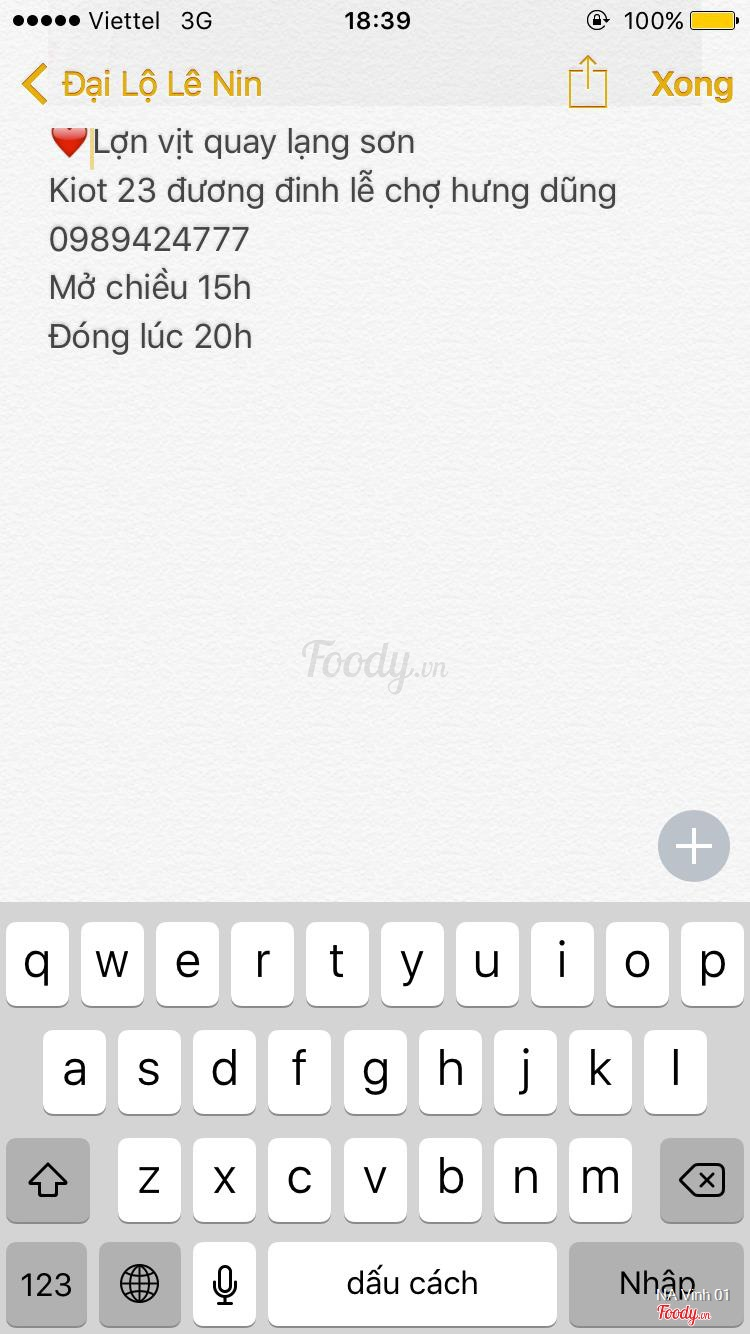Delete a character with backspace
Image resolution: width=750 pixels, height=1334 pixels.
point(701,1180)
